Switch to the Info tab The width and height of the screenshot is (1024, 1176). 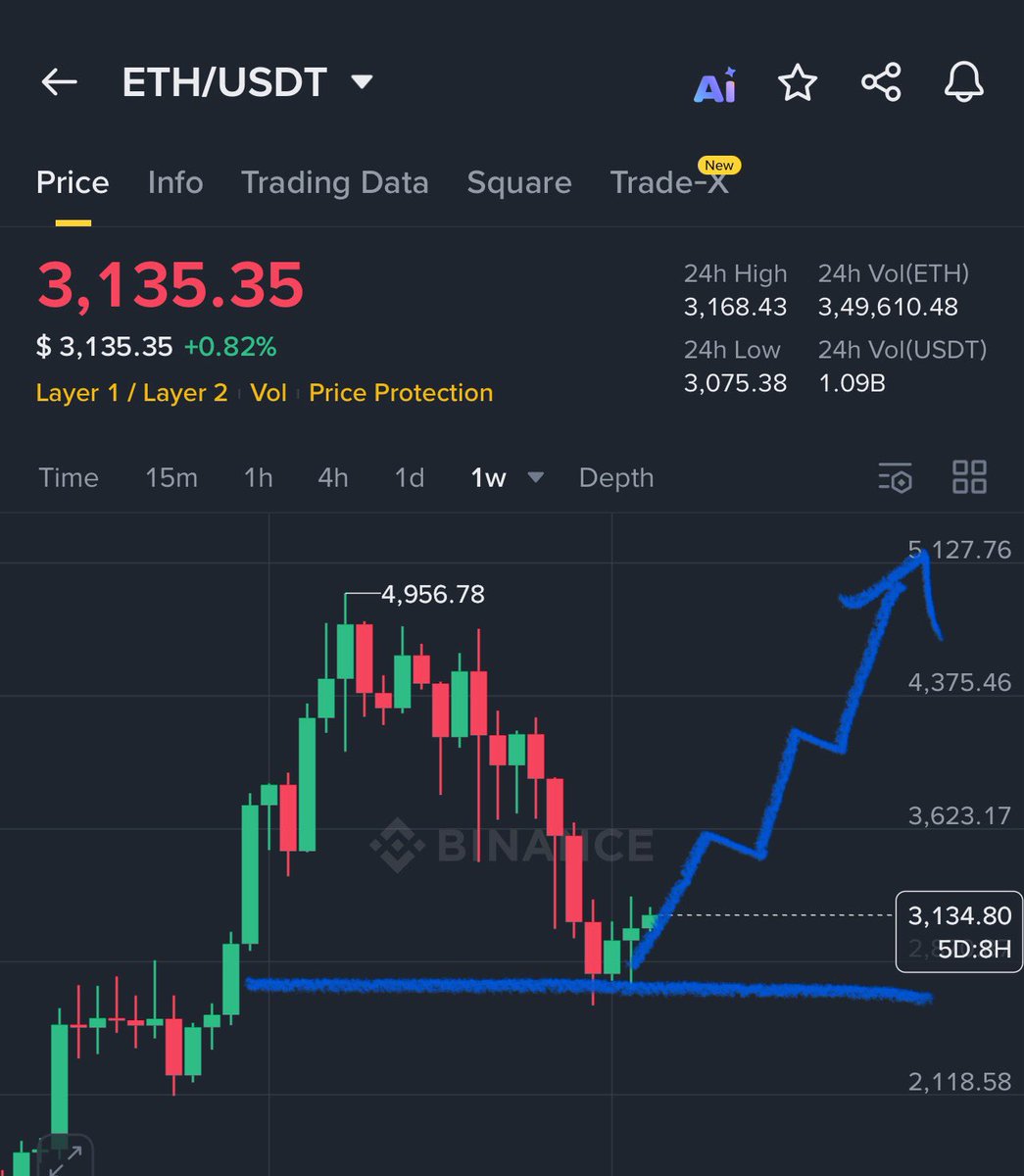click(175, 182)
